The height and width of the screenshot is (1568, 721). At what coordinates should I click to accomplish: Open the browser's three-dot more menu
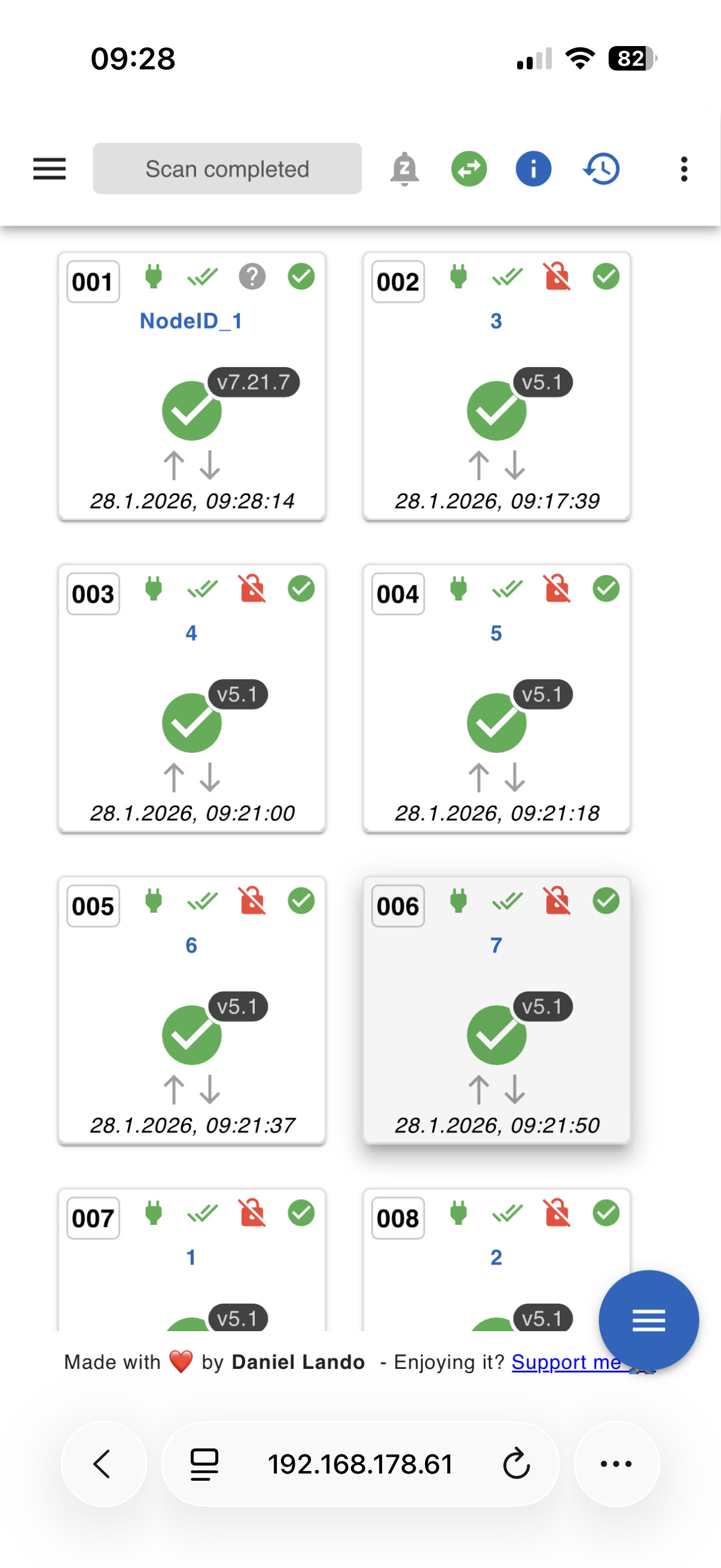point(616,1464)
